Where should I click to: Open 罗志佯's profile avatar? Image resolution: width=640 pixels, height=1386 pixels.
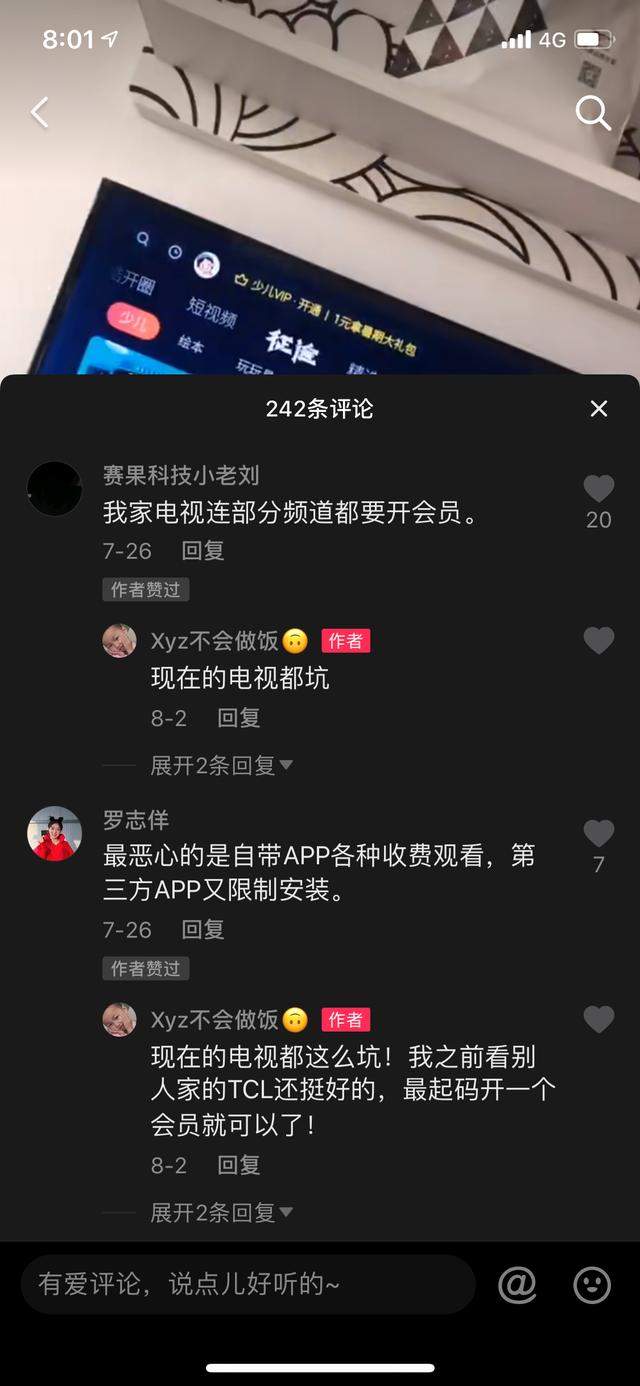[x=54, y=833]
